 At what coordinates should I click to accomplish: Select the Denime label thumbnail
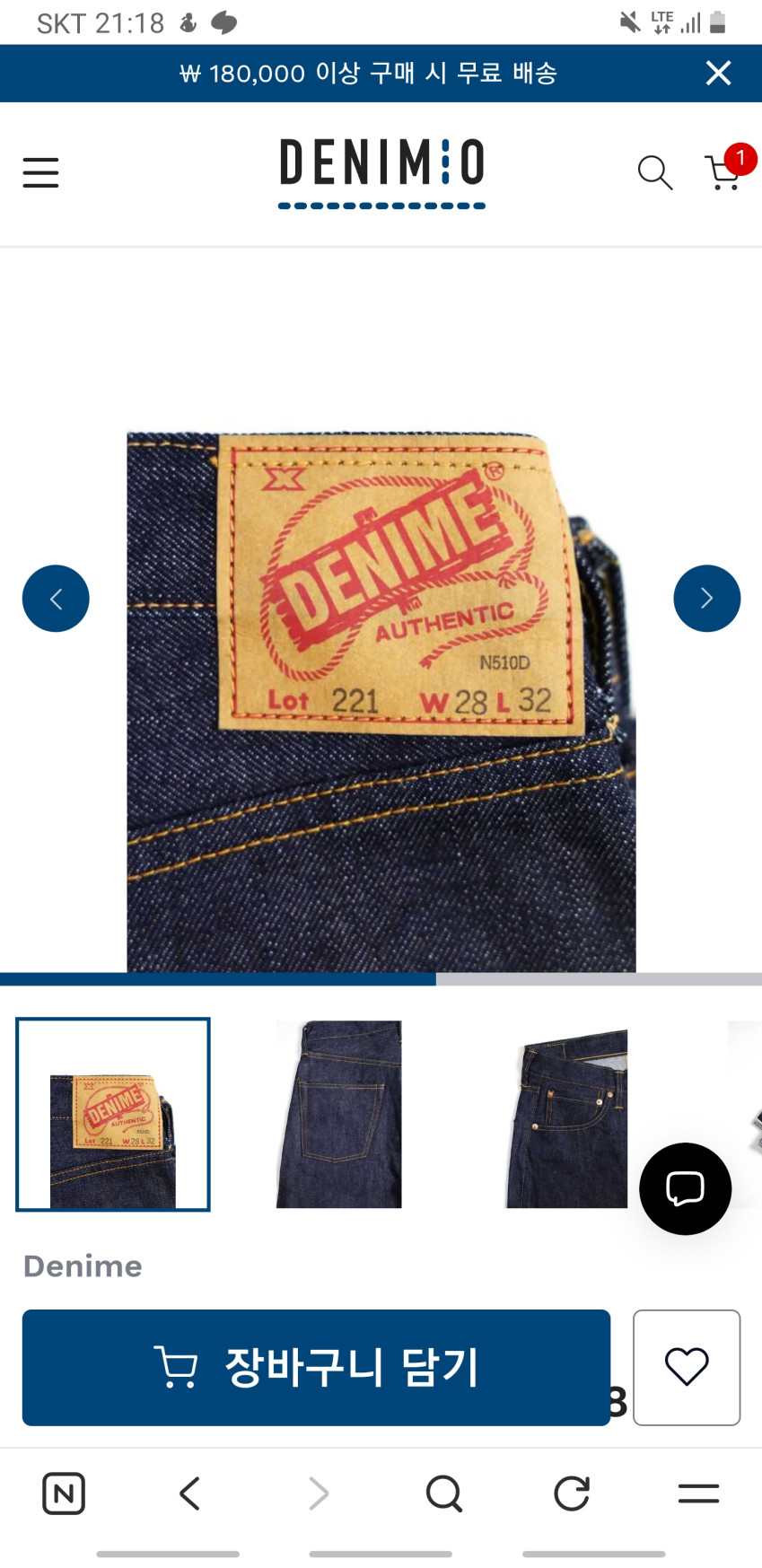coord(113,1114)
